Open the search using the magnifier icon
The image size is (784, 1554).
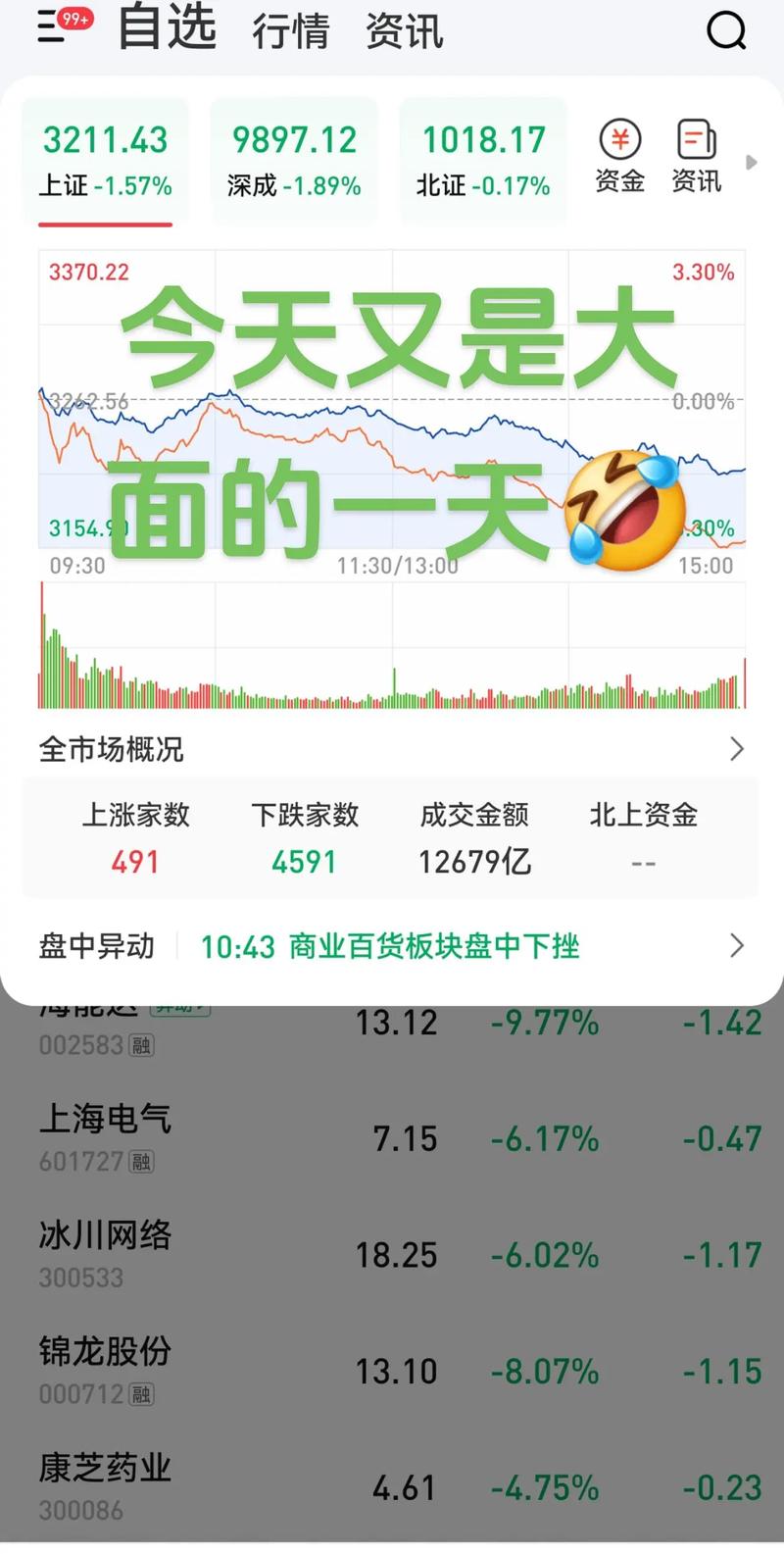(726, 29)
